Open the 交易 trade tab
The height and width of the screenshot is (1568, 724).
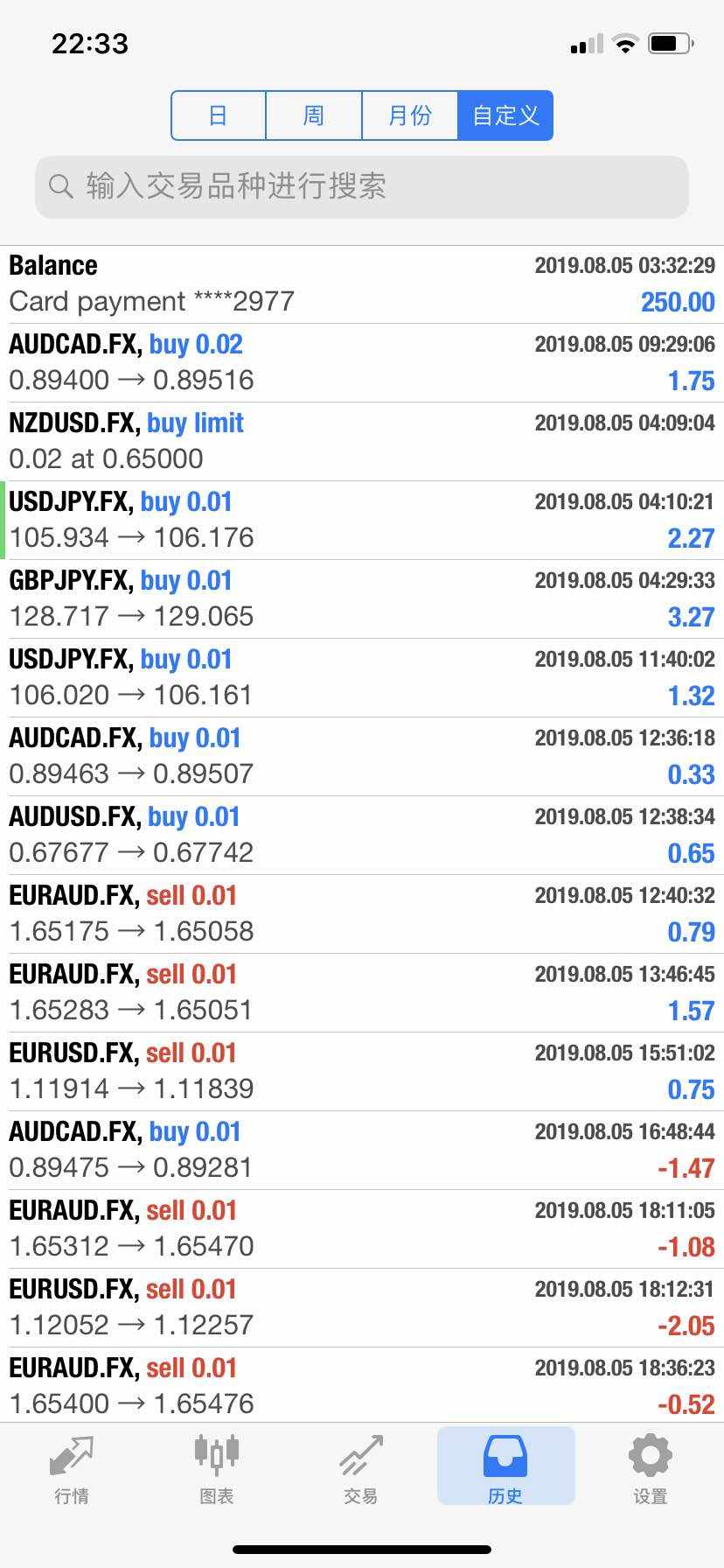tap(361, 1469)
